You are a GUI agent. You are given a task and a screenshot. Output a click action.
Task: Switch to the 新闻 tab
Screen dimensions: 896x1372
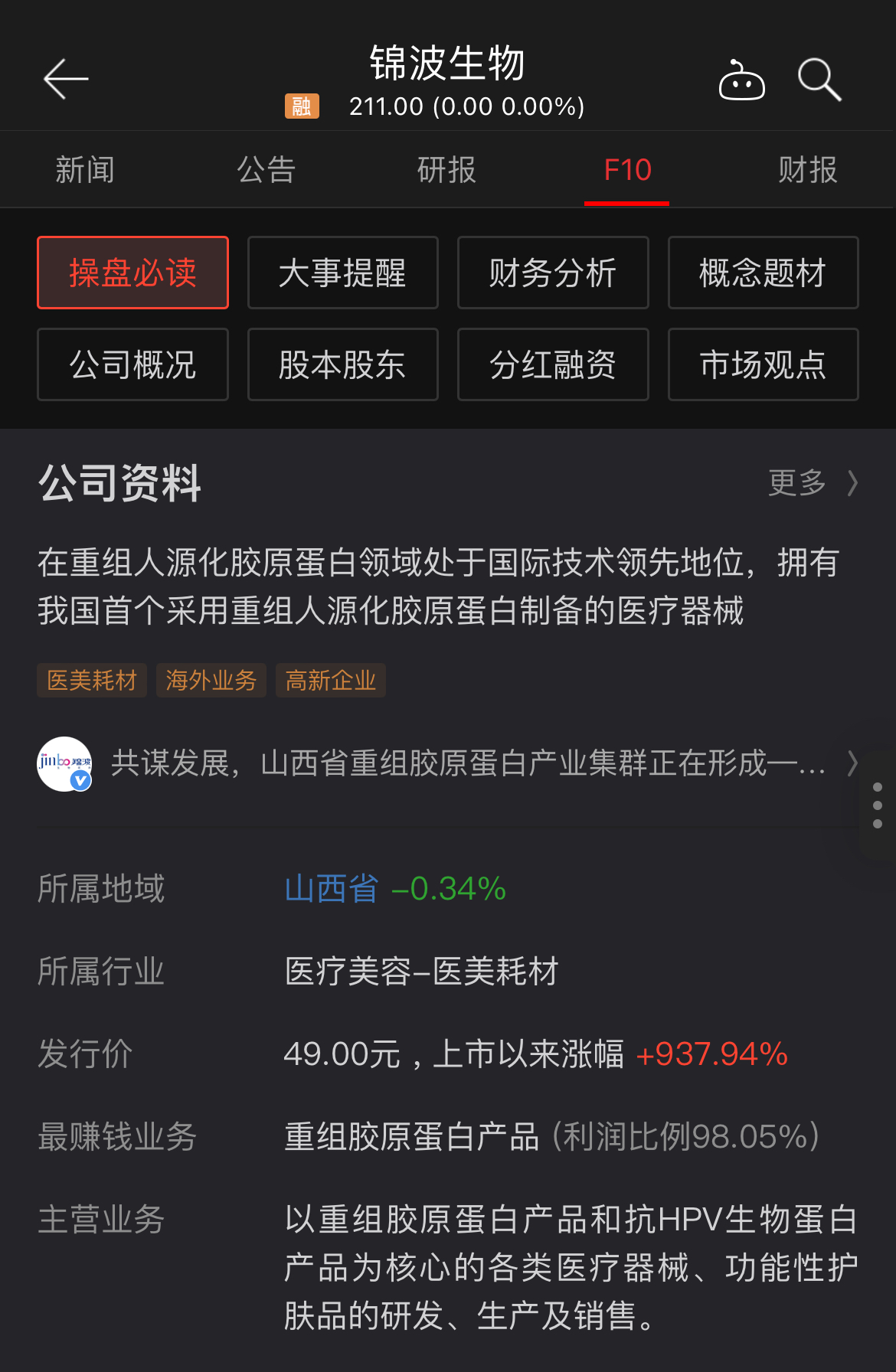point(85,170)
